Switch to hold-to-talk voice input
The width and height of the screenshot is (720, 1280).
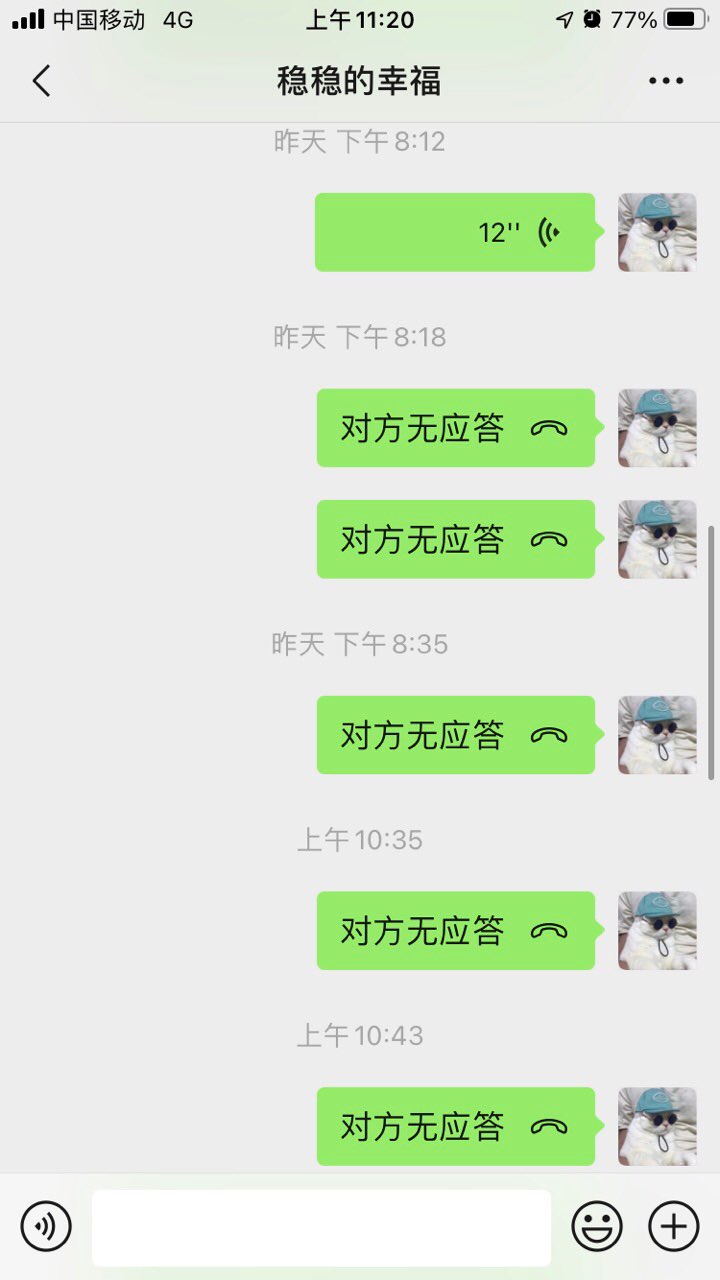tap(46, 1226)
